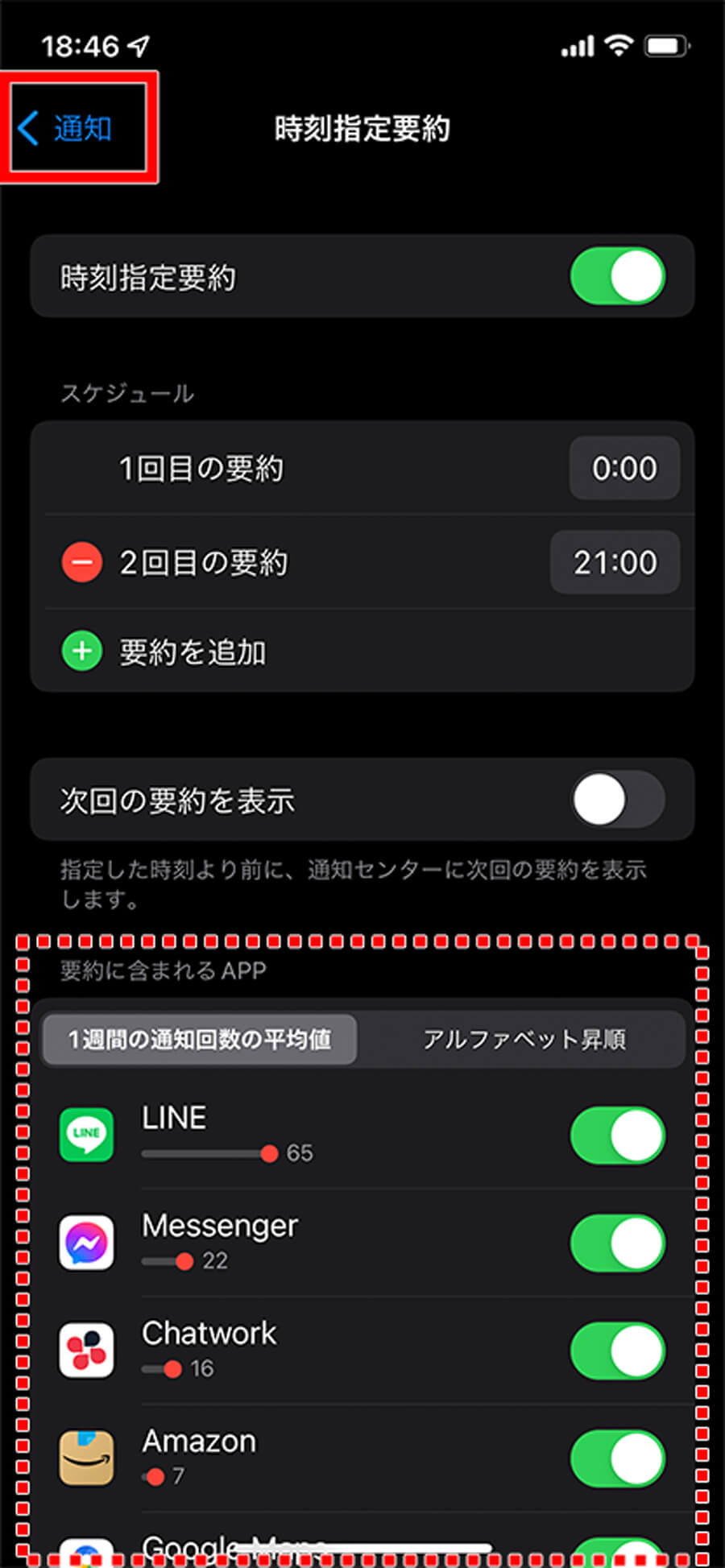Screen dimensions: 725x1568
Task: Change the 2回目の要約 time 21:00
Action: tap(615, 563)
